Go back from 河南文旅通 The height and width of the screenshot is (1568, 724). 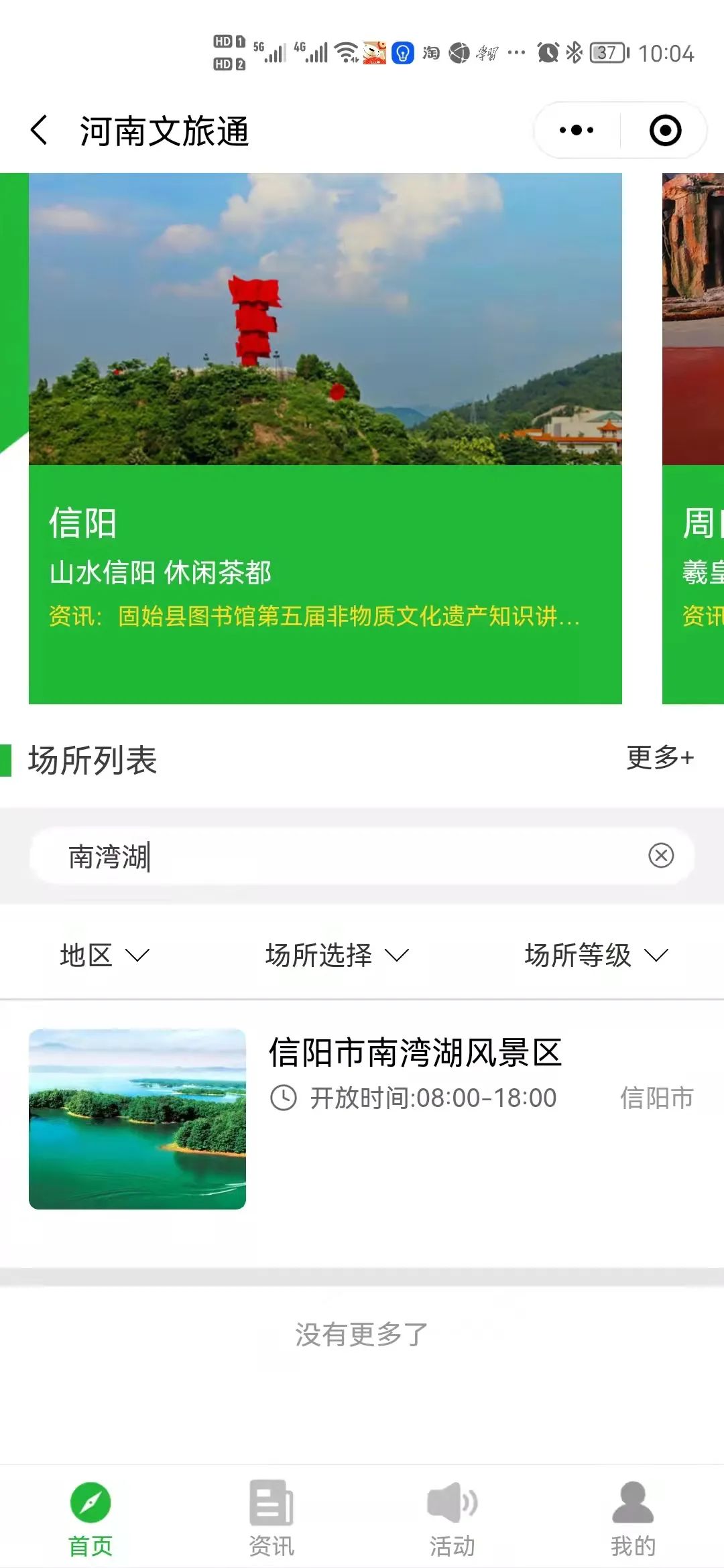point(39,130)
